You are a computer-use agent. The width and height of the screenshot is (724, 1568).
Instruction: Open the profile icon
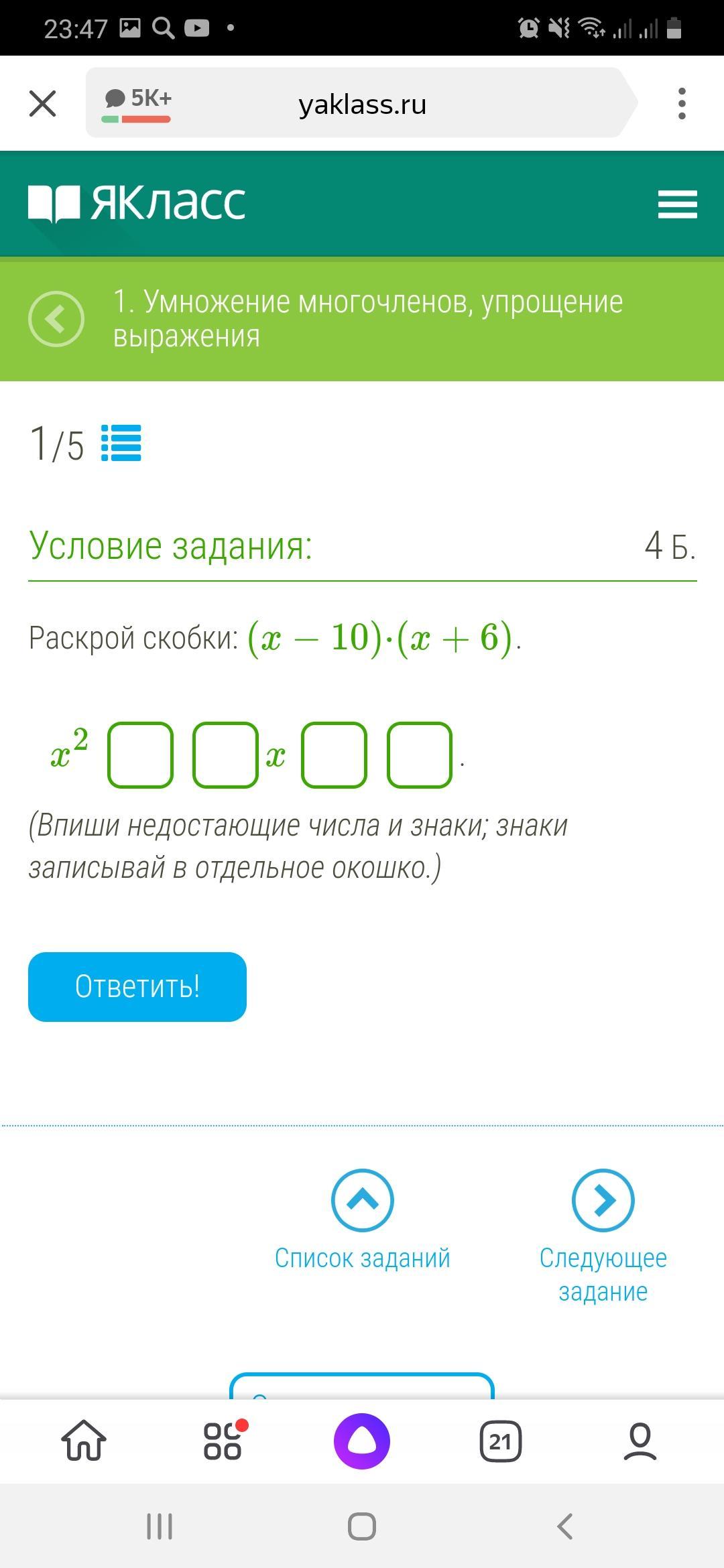(x=640, y=1441)
